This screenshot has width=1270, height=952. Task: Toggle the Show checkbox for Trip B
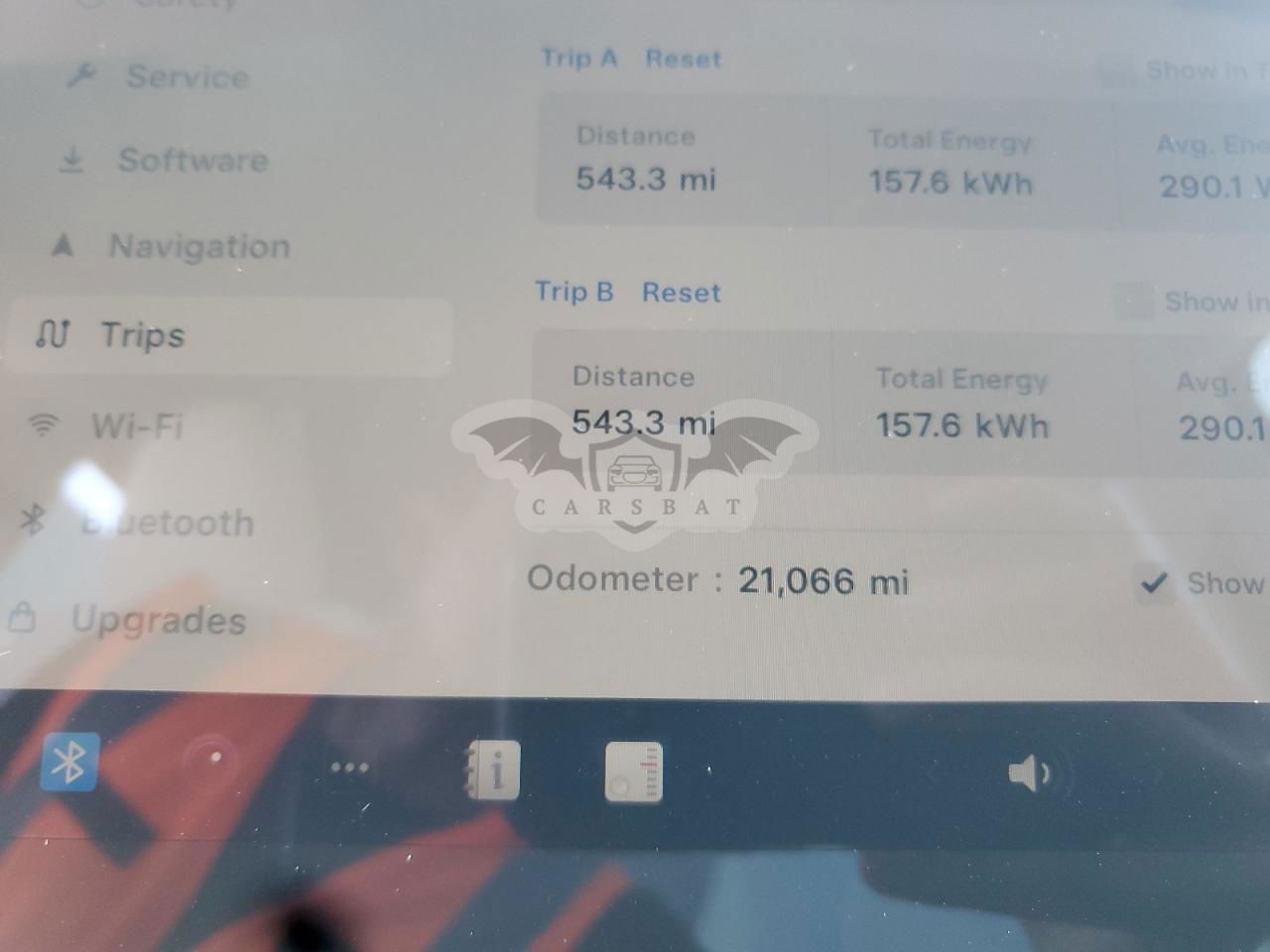point(1133,301)
